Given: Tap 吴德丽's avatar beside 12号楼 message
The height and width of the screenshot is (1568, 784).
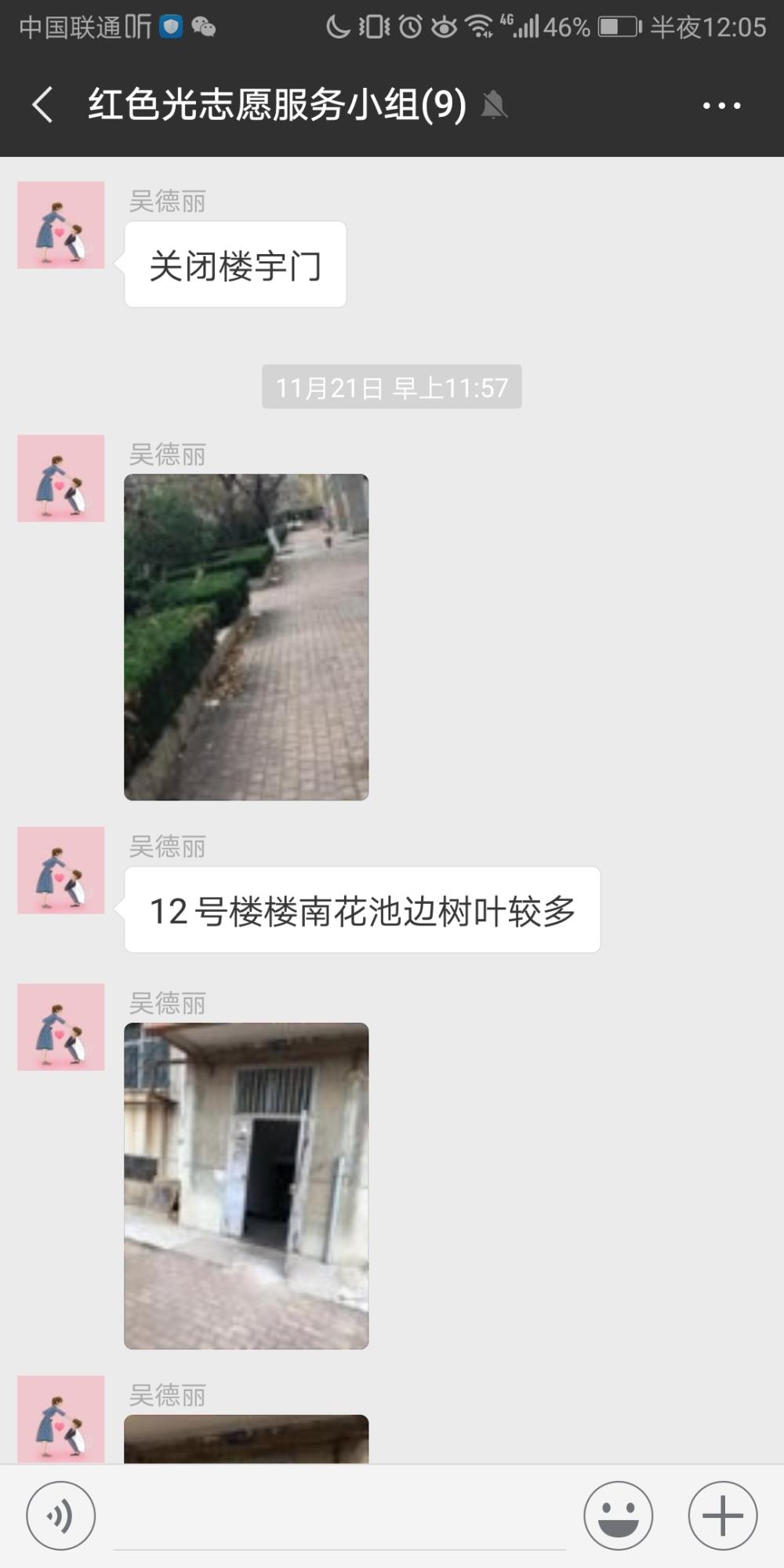Looking at the screenshot, I should [x=61, y=870].
